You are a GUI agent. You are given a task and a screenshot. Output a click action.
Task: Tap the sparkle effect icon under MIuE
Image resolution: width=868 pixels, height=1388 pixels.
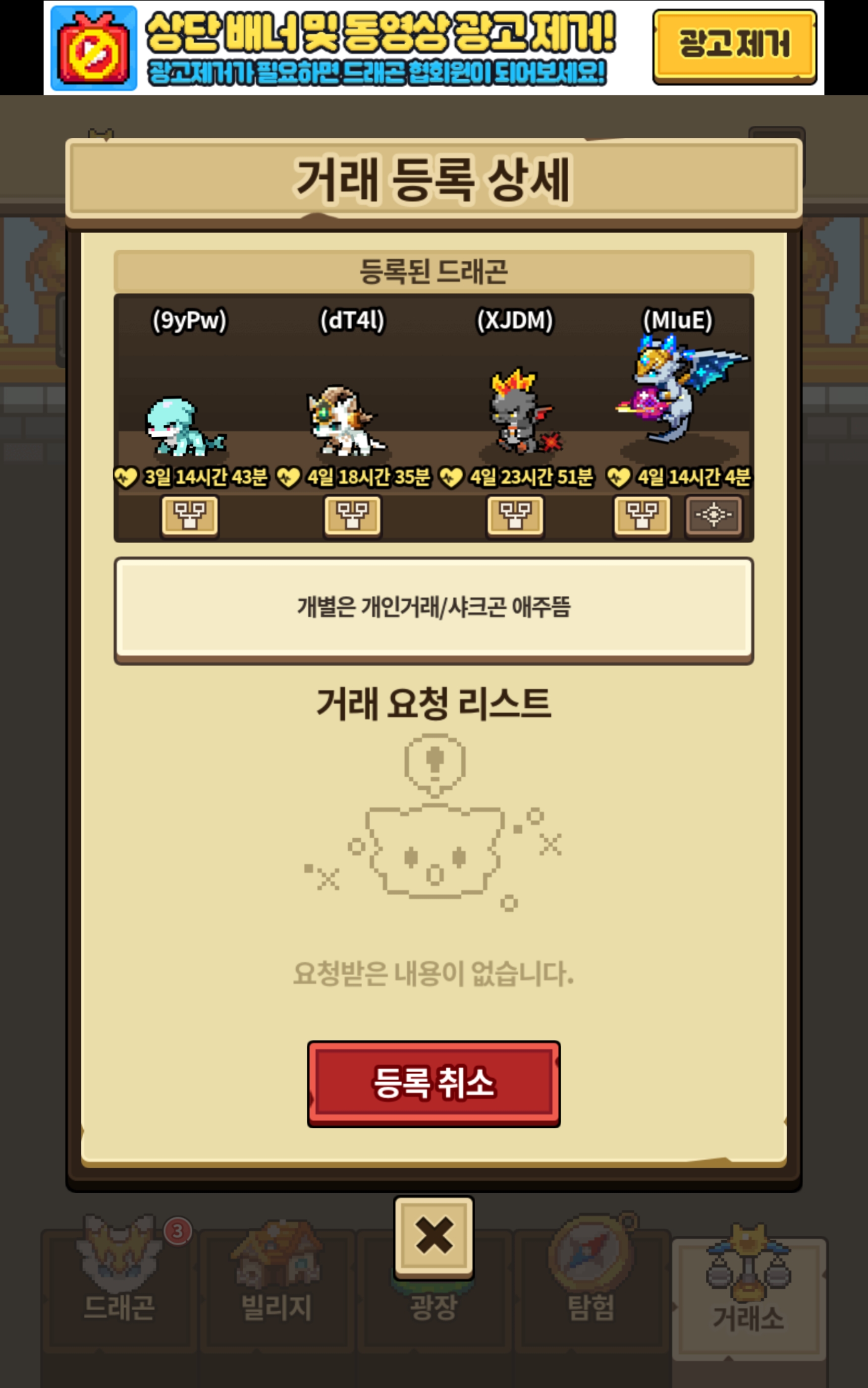[713, 515]
